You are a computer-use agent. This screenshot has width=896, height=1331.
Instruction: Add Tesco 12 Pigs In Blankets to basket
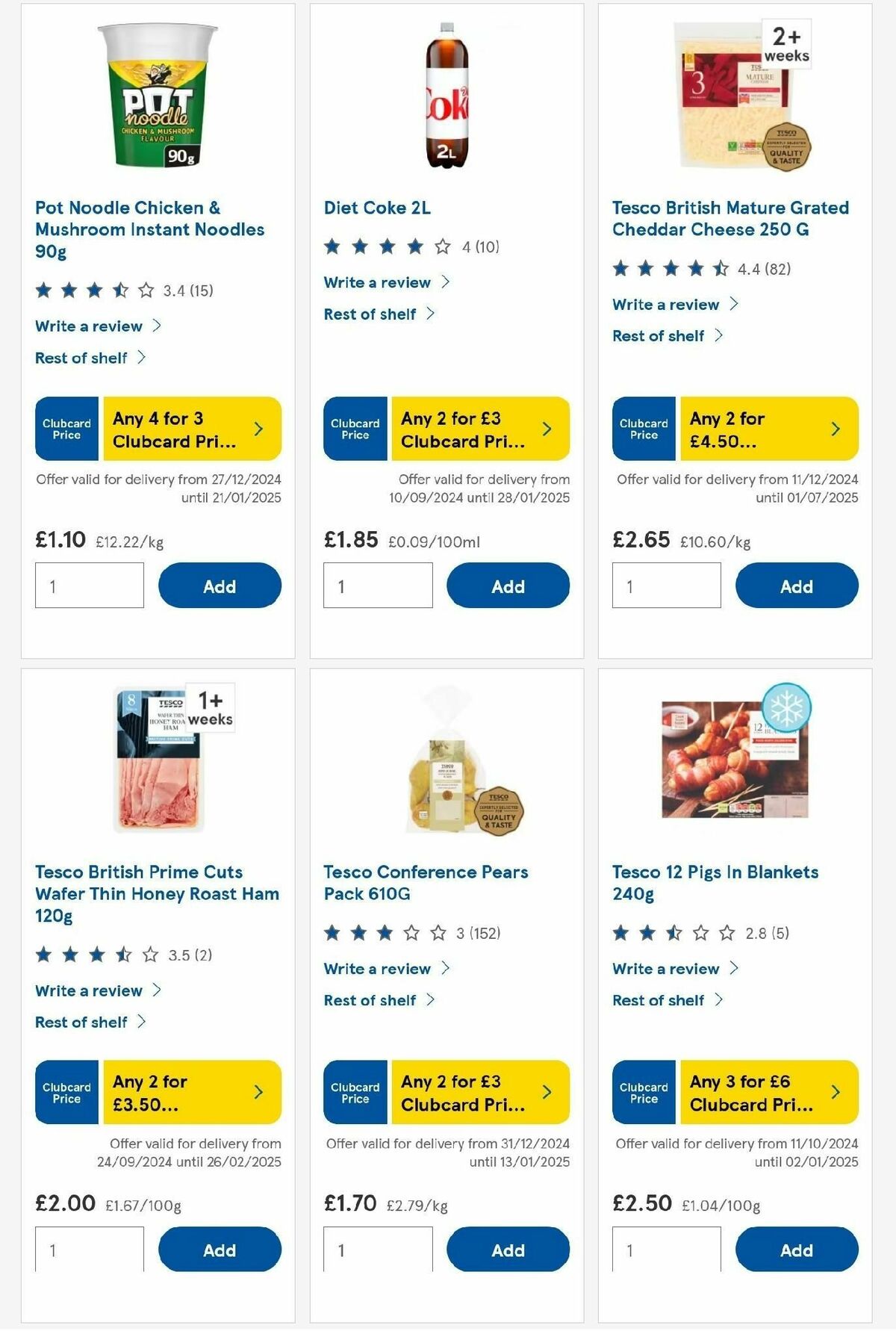[x=796, y=1250]
